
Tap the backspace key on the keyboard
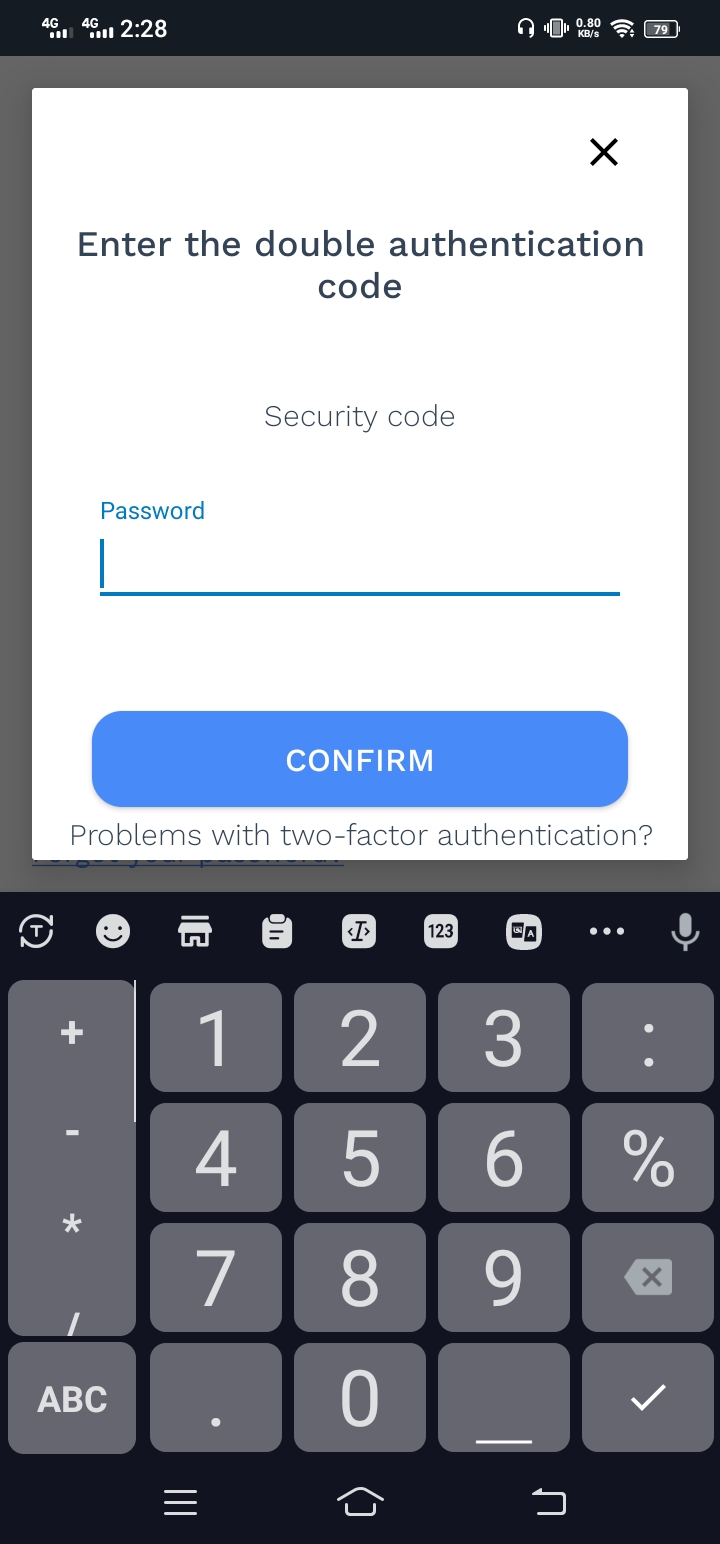coord(648,1277)
